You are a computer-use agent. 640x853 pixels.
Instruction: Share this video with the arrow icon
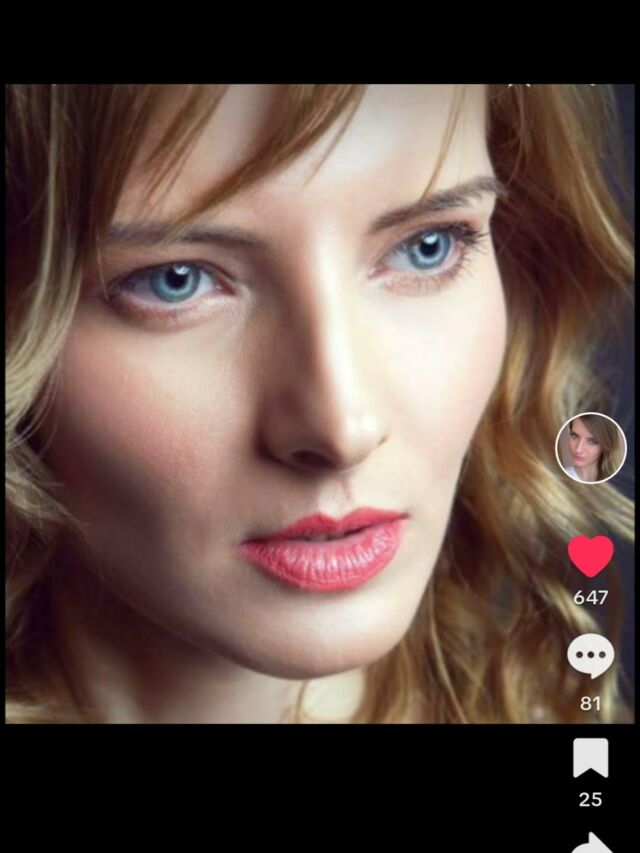click(592, 843)
